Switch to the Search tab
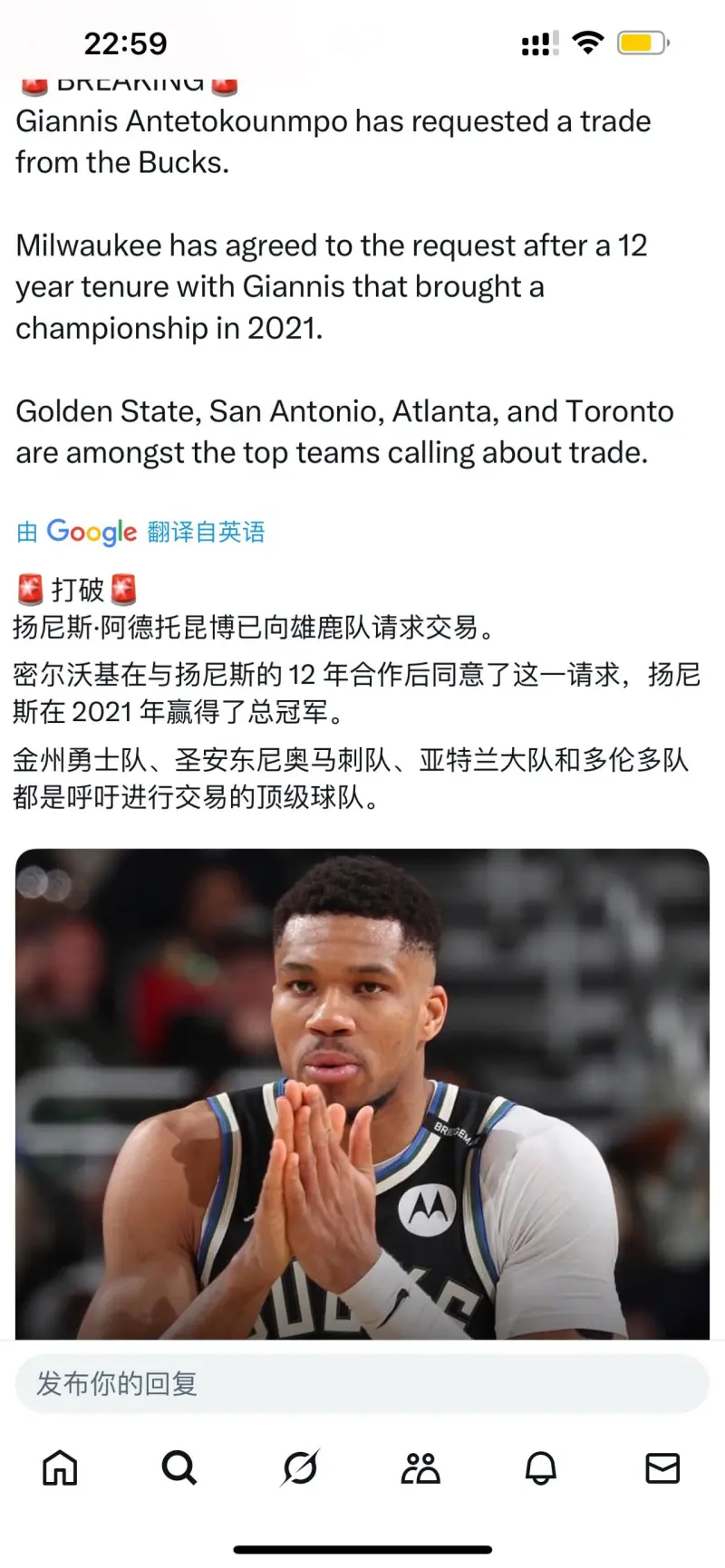 pos(179,1467)
